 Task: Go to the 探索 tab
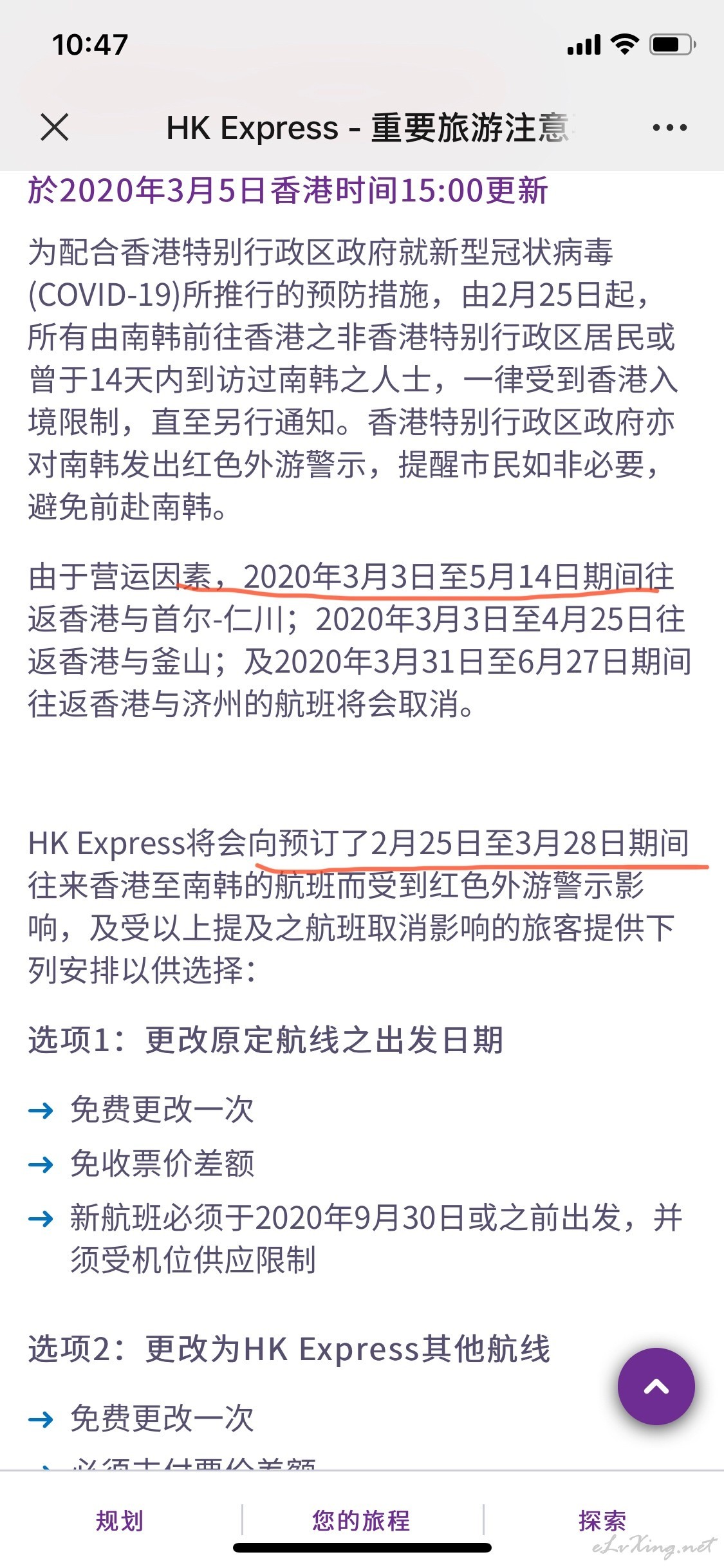point(602,1521)
